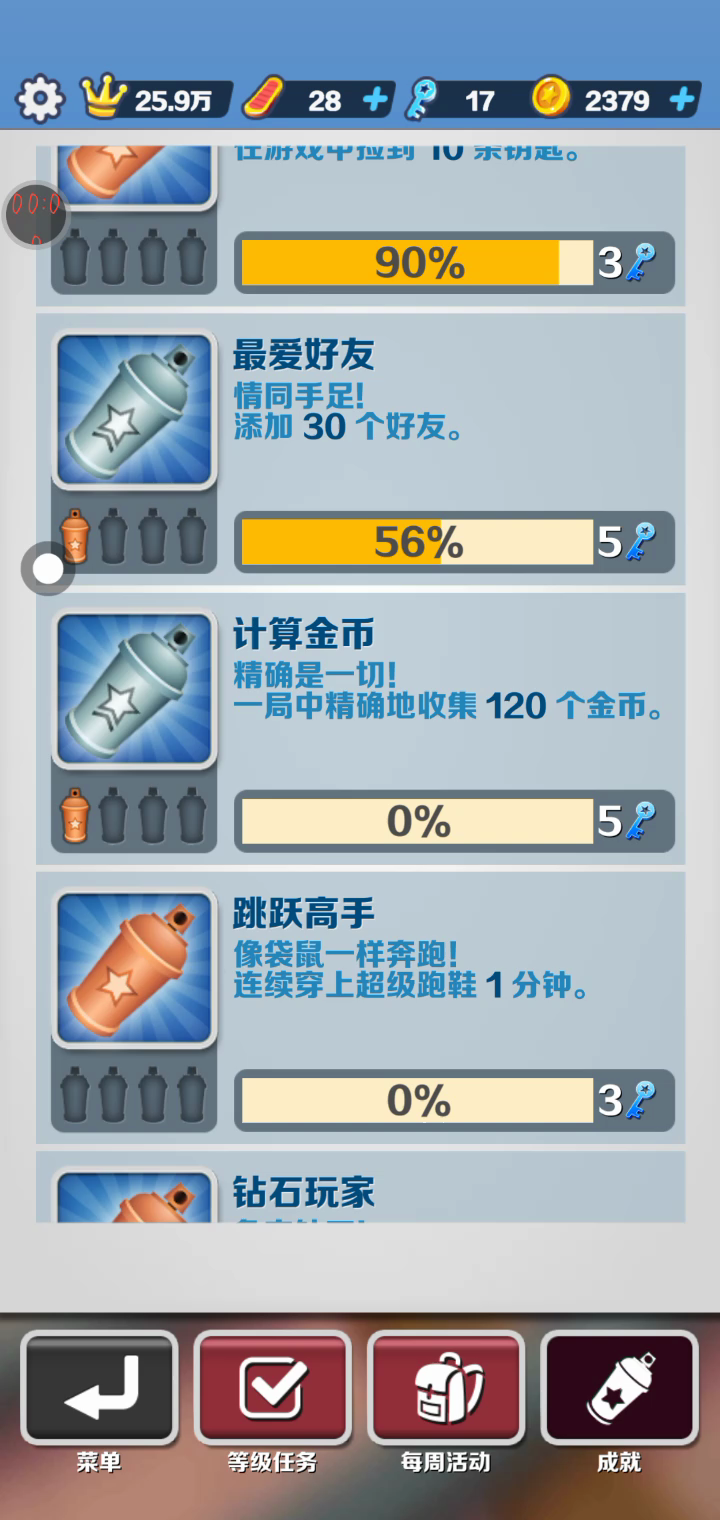The width and height of the screenshot is (720, 1520).
Task: Open the settings gear
Action: point(40,99)
